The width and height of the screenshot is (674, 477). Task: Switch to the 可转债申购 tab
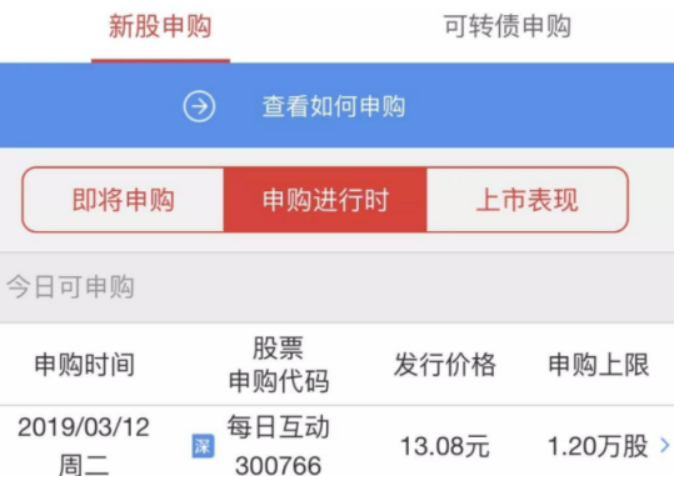click(507, 28)
